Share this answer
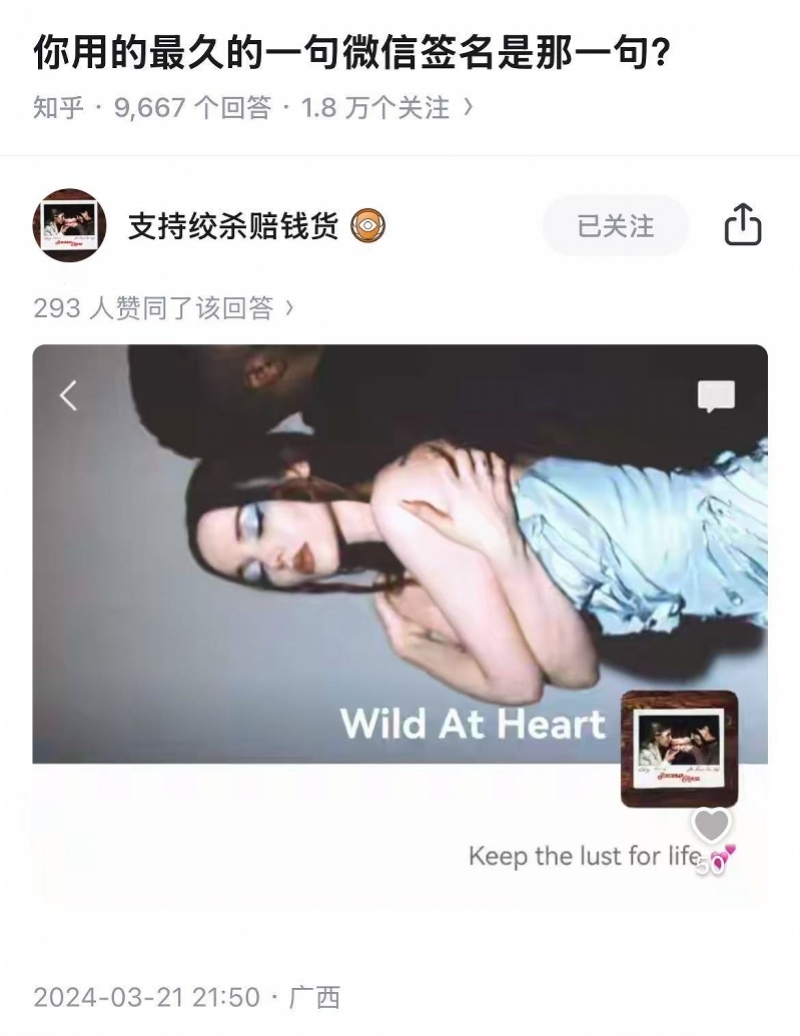The width and height of the screenshot is (800, 1036). [x=742, y=226]
